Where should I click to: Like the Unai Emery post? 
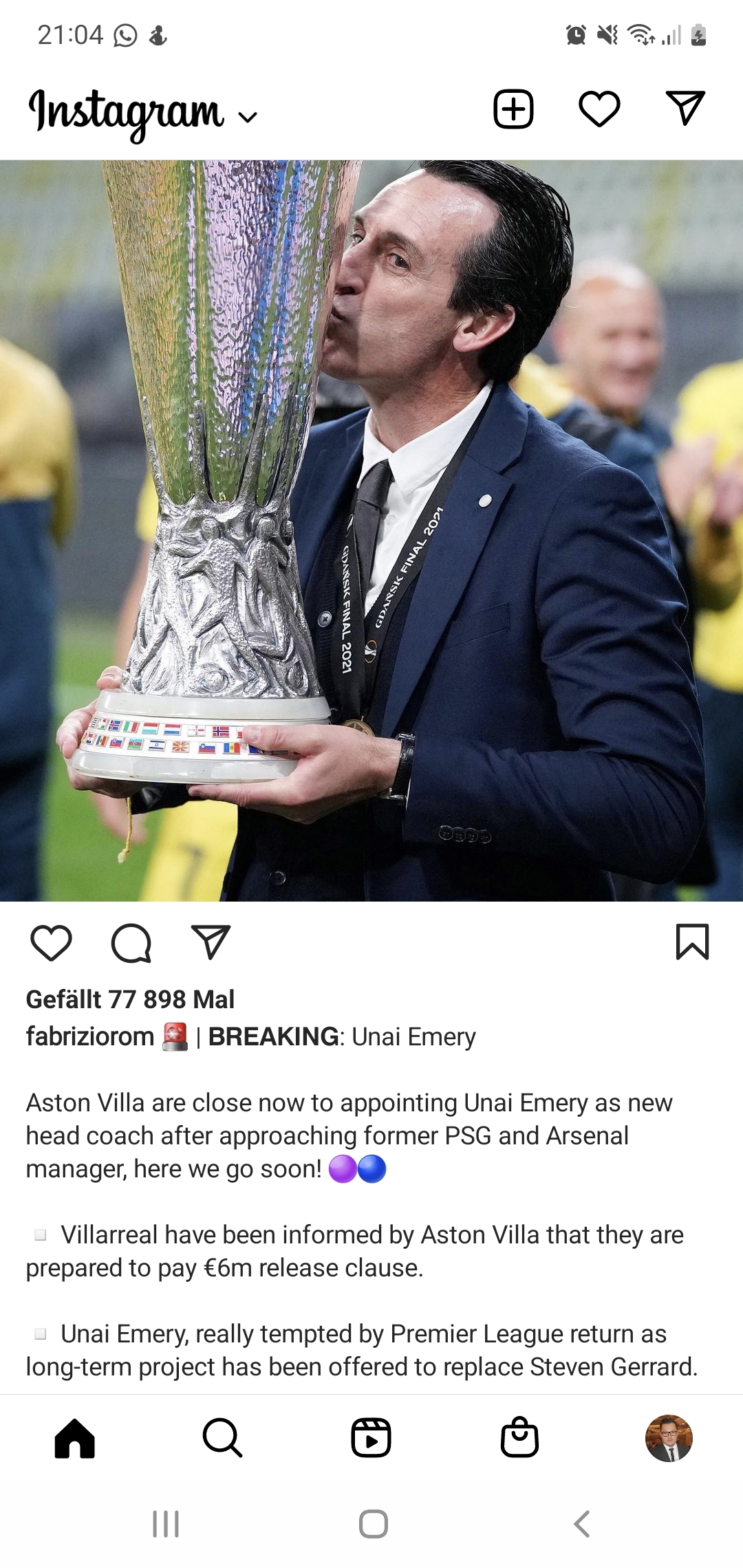point(52,942)
